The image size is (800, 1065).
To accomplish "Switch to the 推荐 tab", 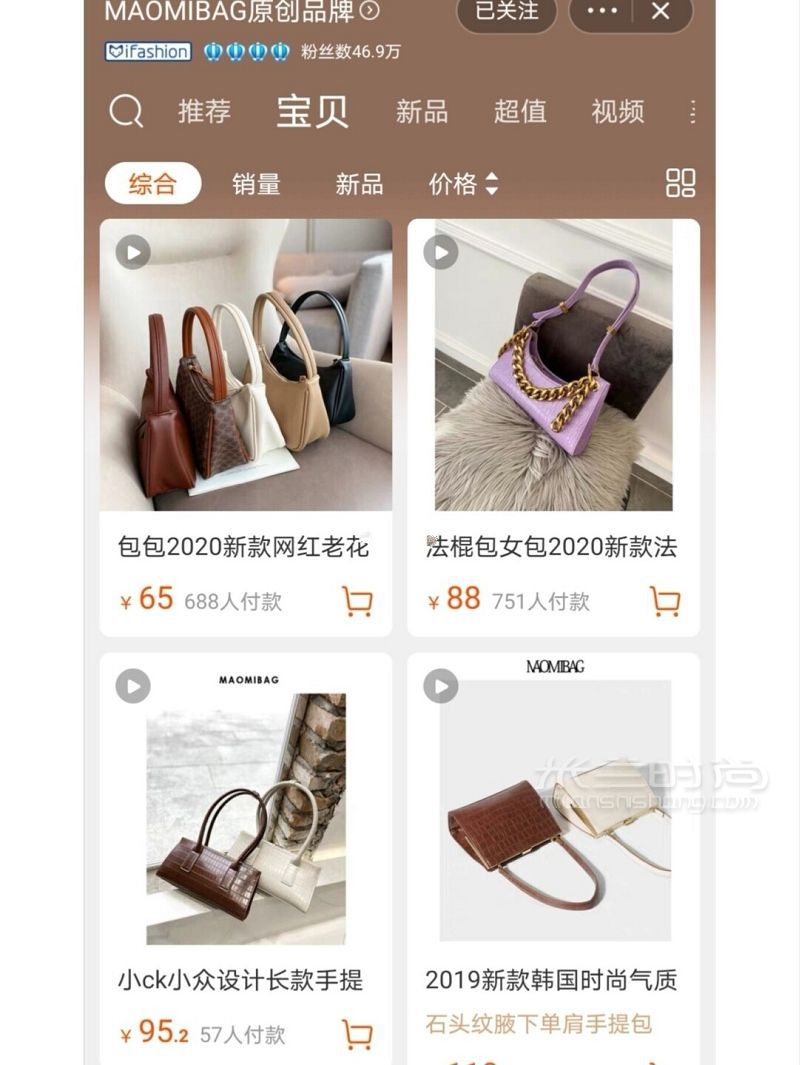I will pos(204,111).
